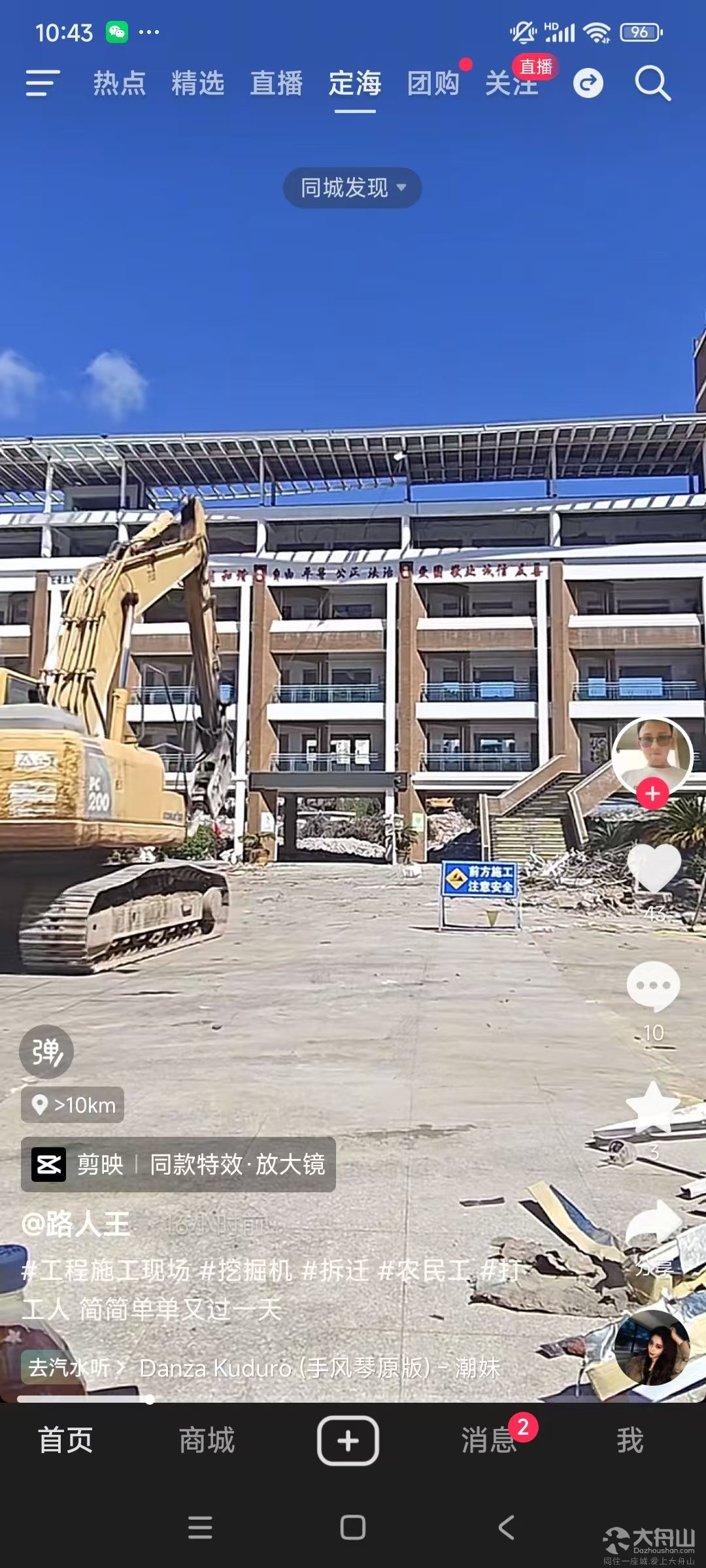706x1568 pixels.
Task: Open the search magnifier icon
Action: (653, 84)
